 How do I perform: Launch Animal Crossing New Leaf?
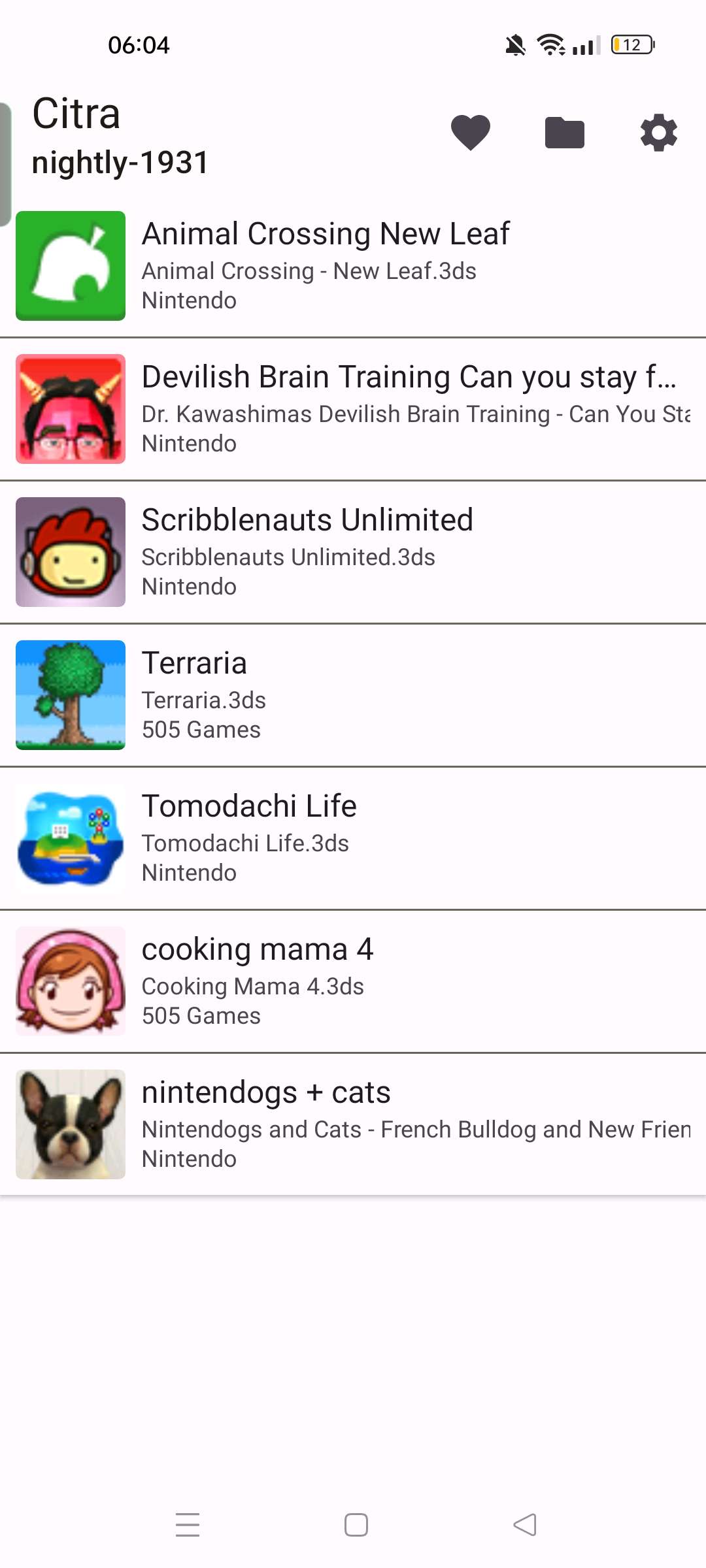pyautogui.click(x=353, y=266)
